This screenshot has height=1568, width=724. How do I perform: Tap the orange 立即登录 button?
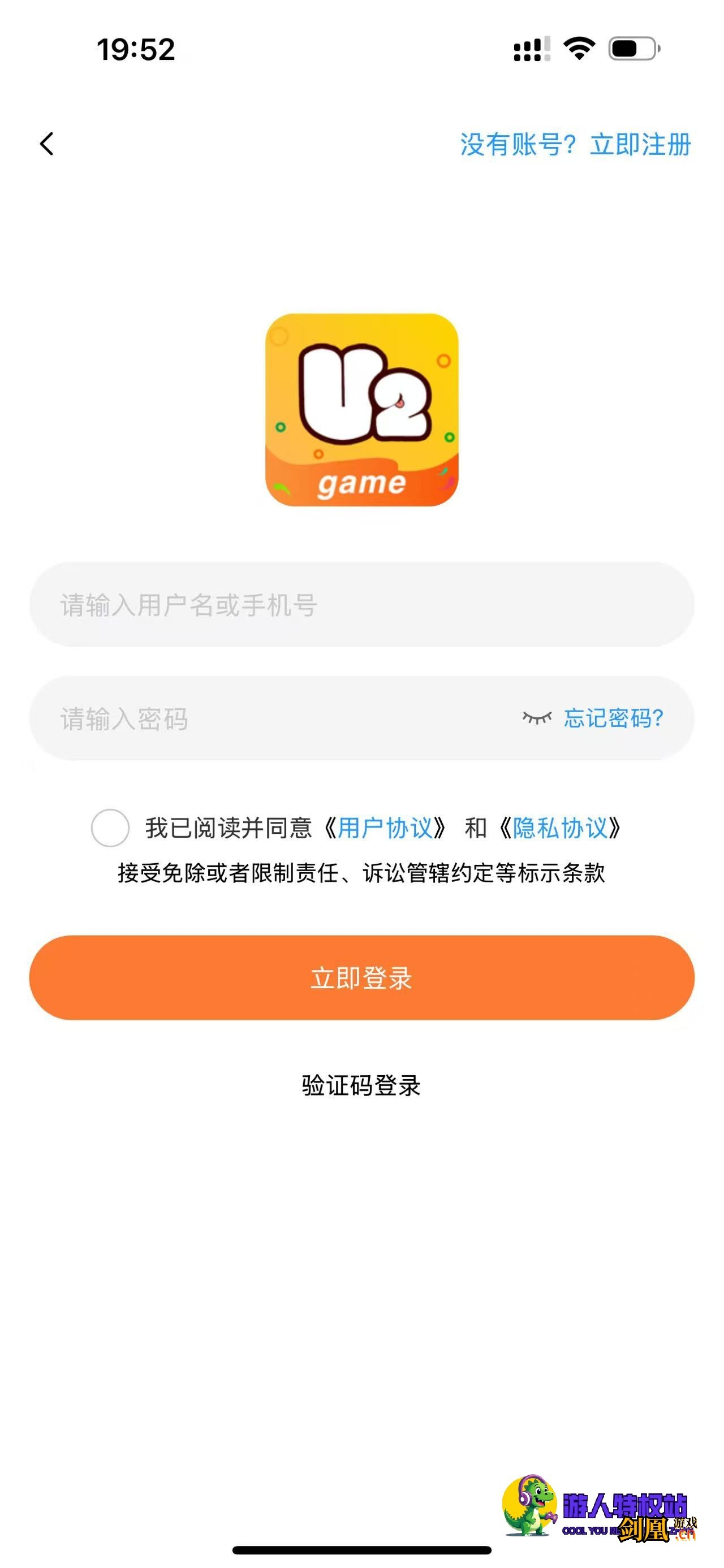click(361, 977)
